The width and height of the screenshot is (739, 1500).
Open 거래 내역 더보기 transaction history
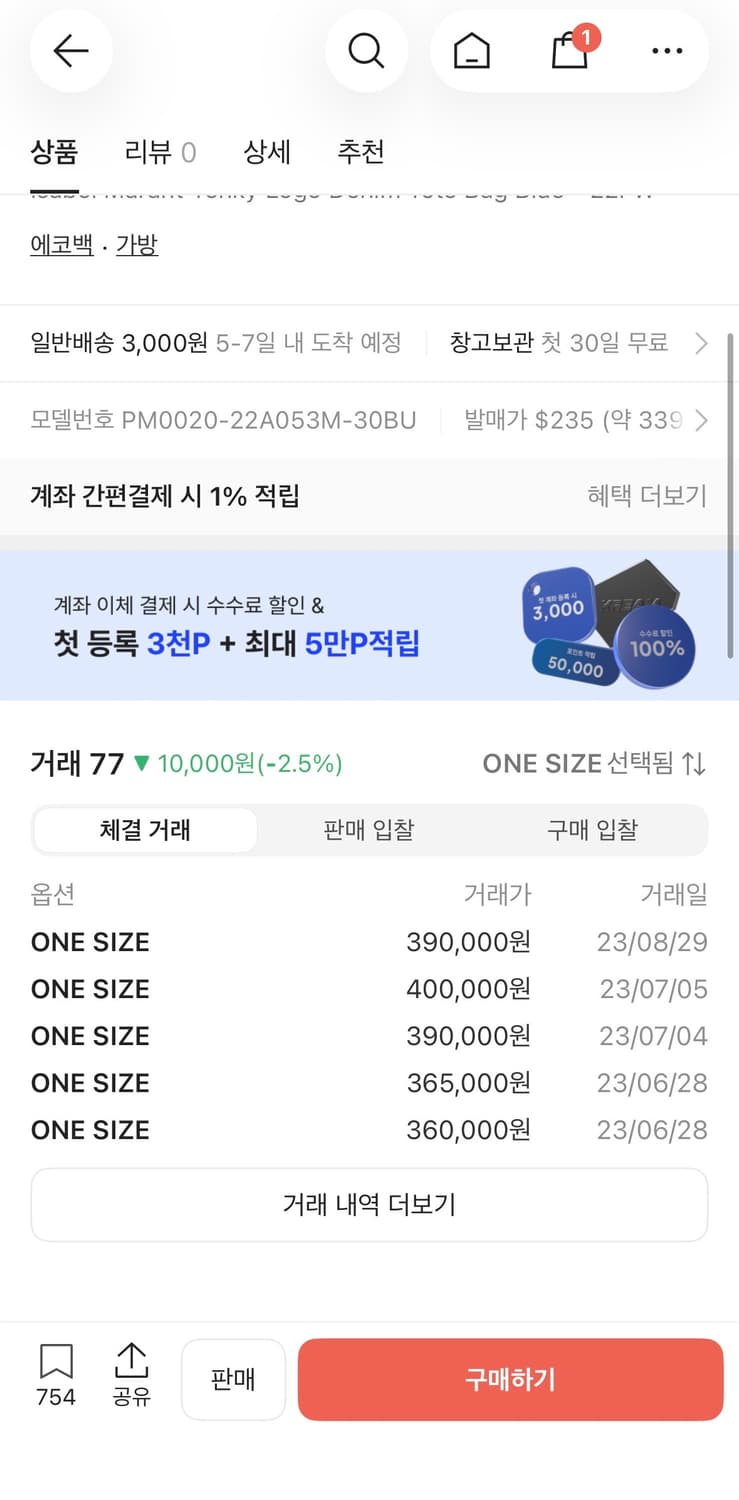(x=369, y=1204)
